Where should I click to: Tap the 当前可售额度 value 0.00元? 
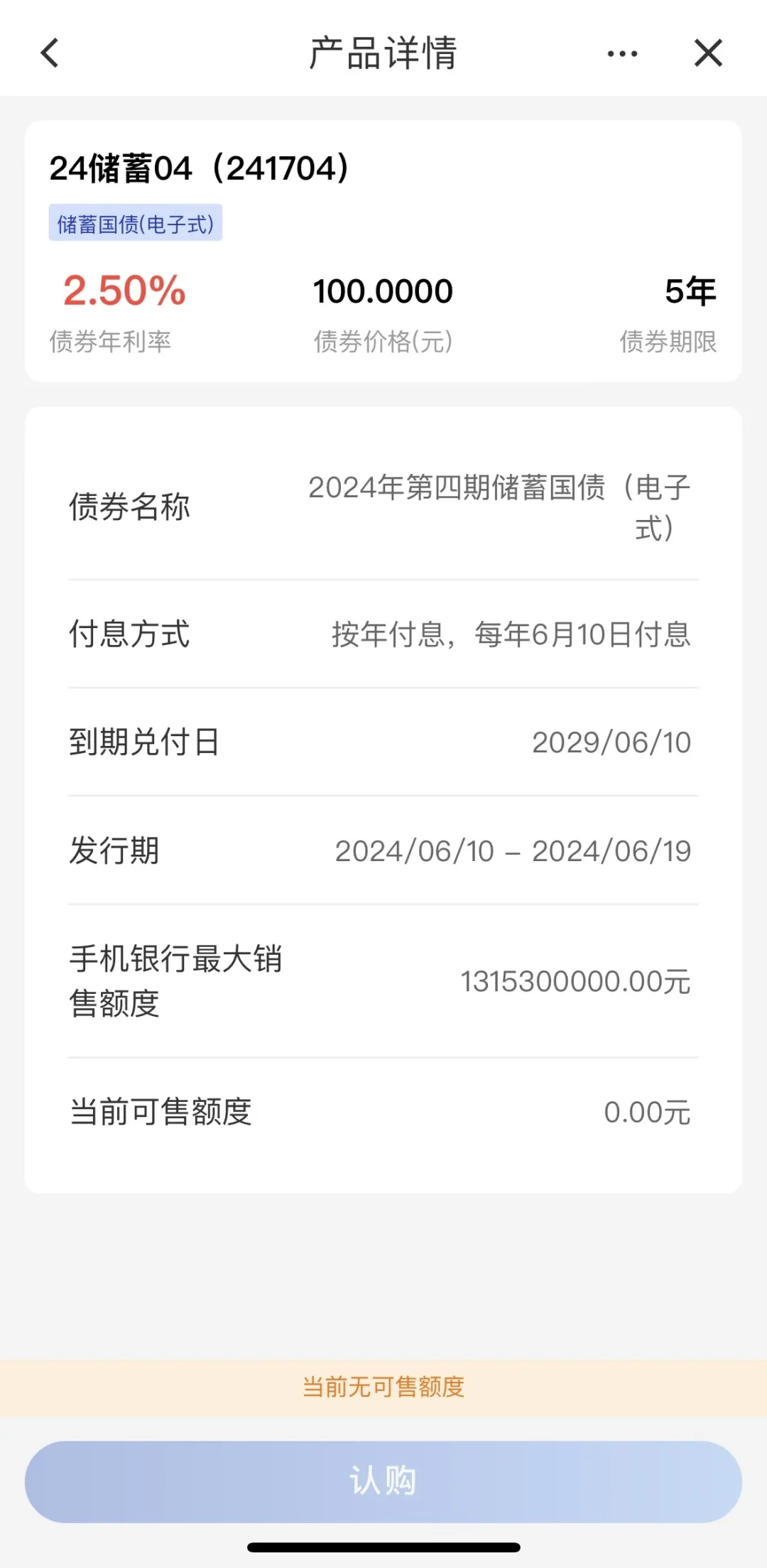tap(648, 1113)
